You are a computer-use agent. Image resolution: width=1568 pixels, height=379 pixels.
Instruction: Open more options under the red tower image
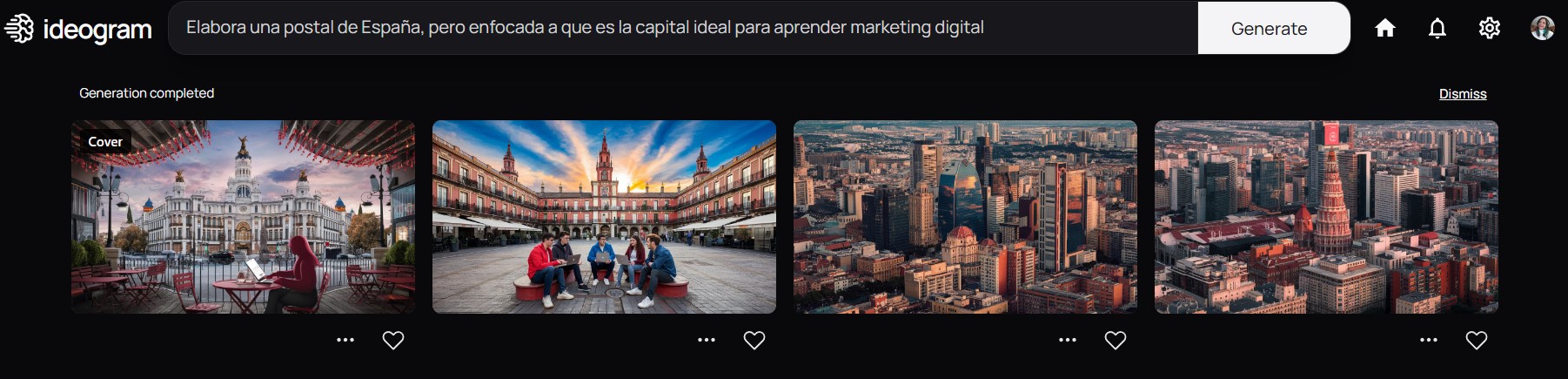[1429, 340]
